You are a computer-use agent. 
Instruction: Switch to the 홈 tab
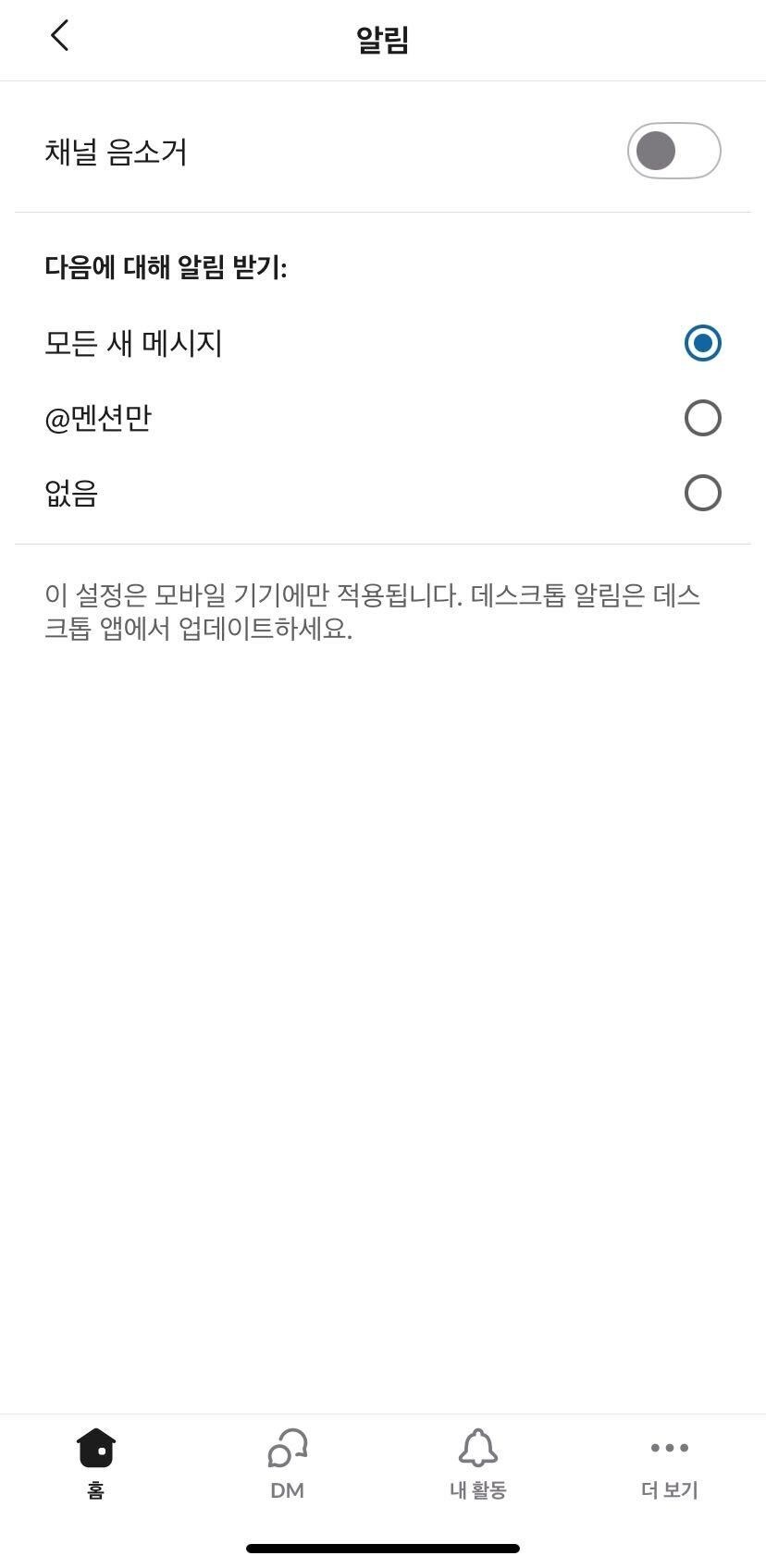pos(96,1464)
